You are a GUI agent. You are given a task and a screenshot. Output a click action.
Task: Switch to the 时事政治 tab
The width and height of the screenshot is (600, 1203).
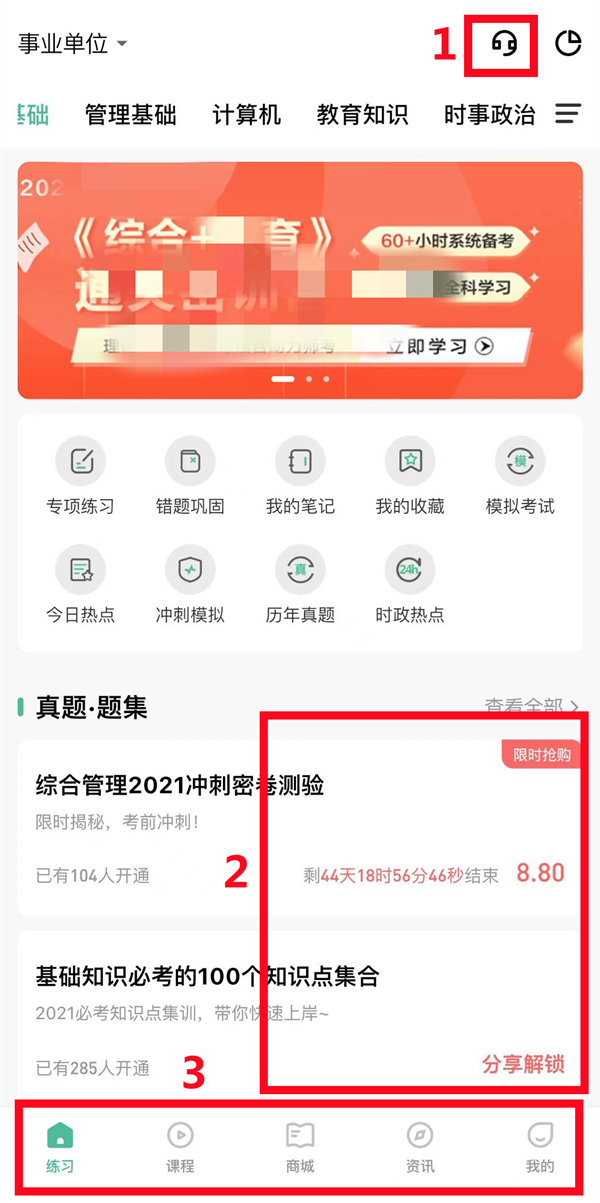[489, 115]
